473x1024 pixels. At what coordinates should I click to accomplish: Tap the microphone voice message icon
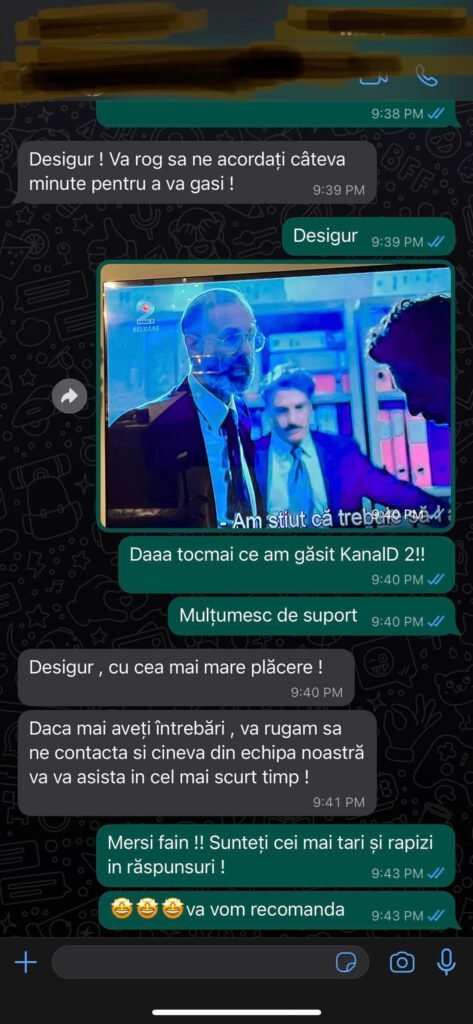click(446, 962)
